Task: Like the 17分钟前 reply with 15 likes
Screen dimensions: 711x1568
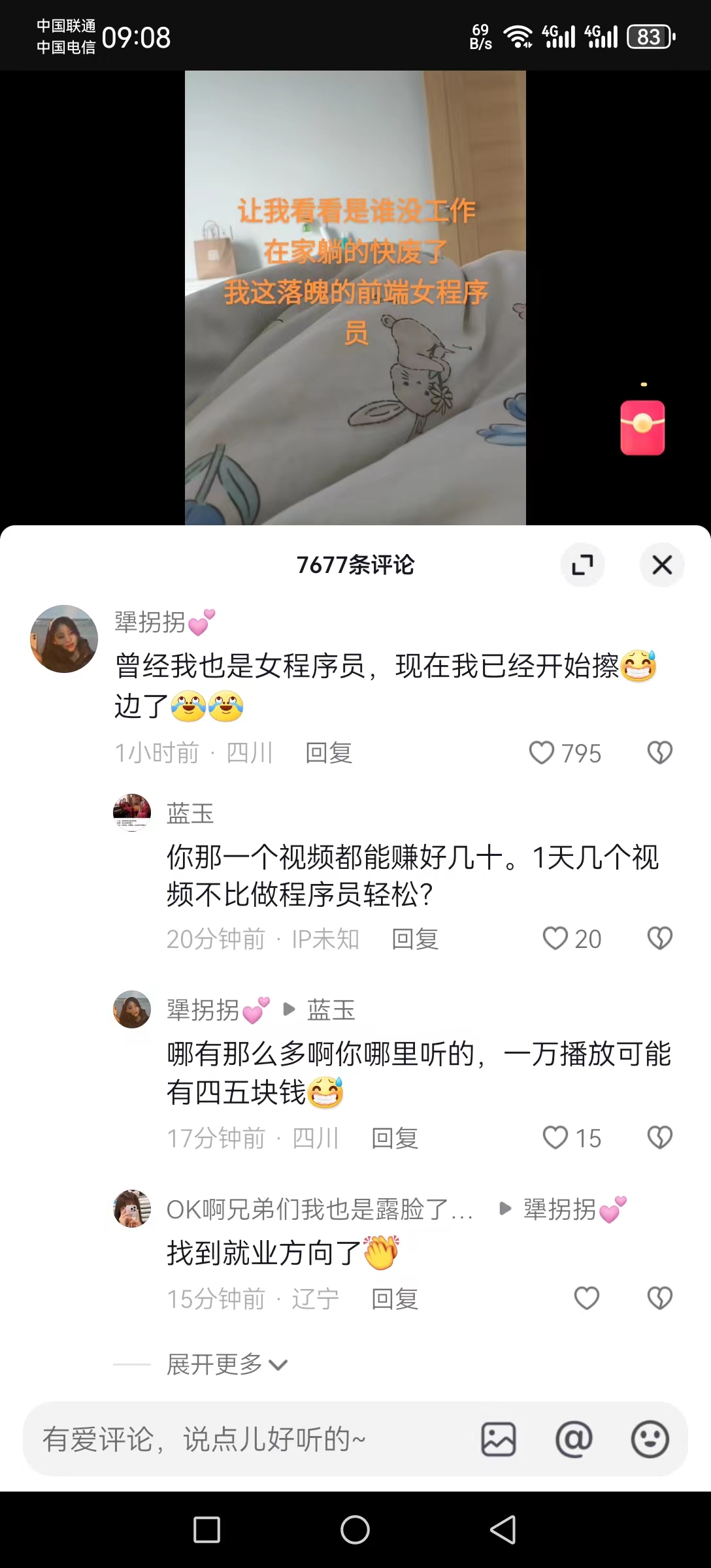Action: tap(555, 1138)
